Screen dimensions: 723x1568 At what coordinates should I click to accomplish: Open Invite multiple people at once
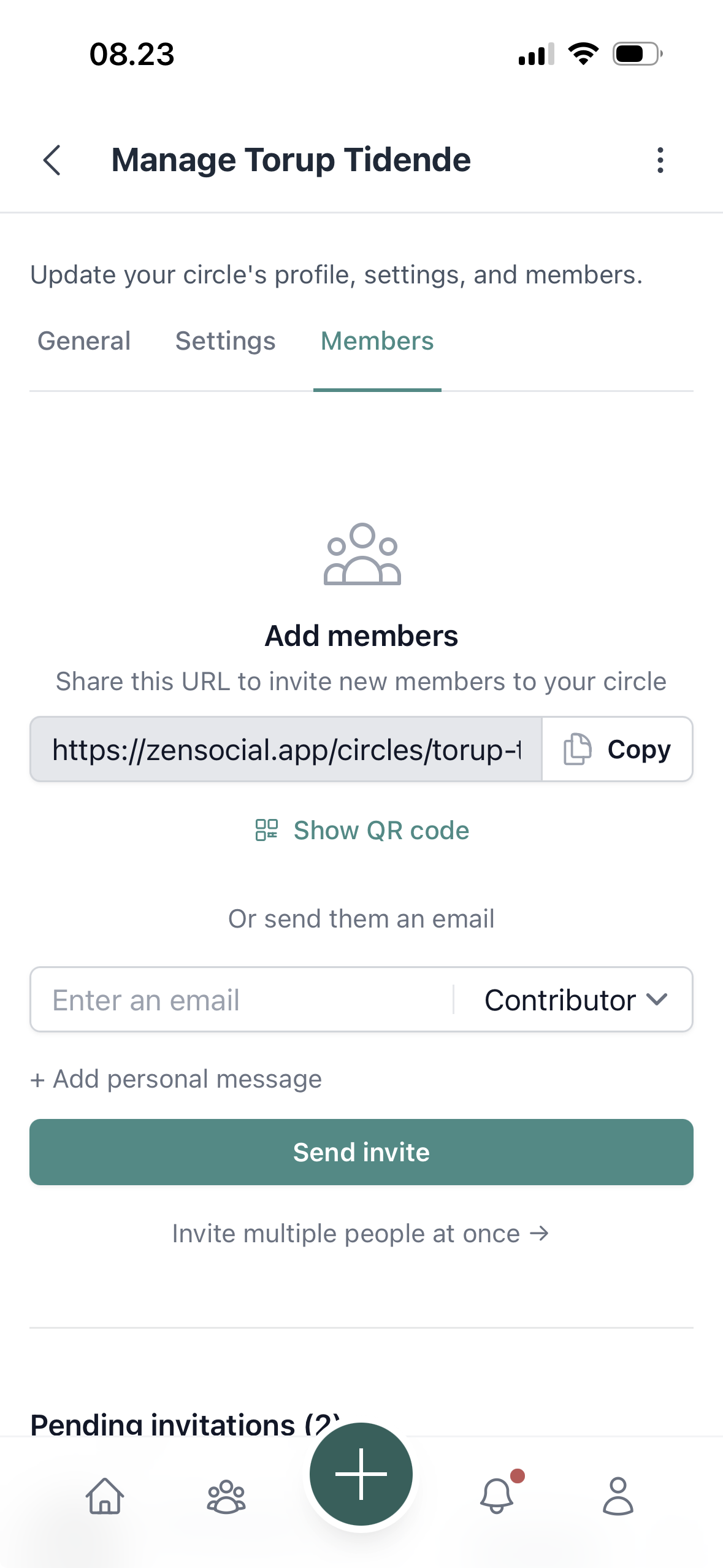tap(361, 1233)
